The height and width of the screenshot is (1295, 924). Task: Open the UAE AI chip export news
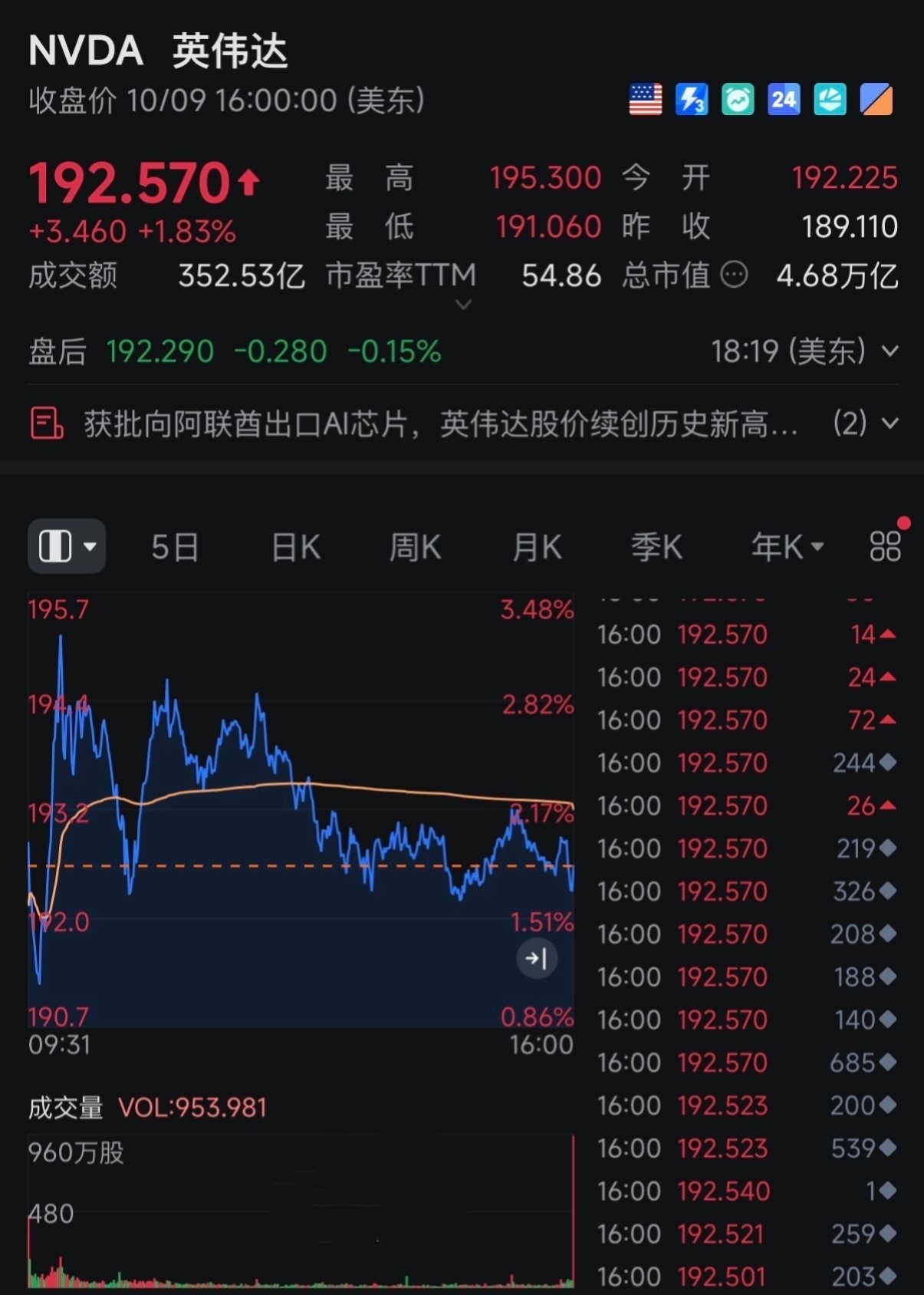[440, 423]
